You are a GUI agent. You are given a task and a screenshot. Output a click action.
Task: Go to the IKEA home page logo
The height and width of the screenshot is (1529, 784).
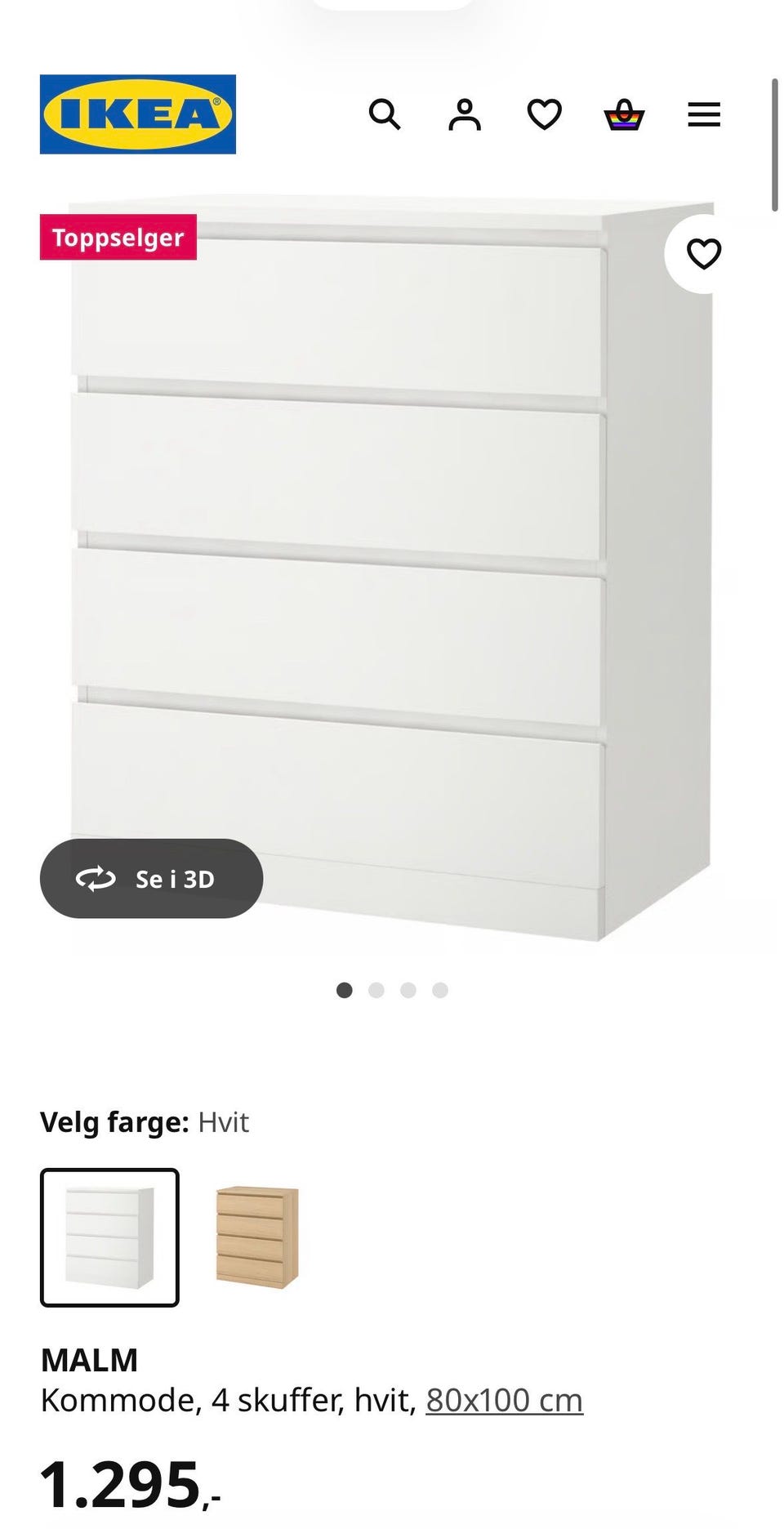pyautogui.click(x=137, y=114)
